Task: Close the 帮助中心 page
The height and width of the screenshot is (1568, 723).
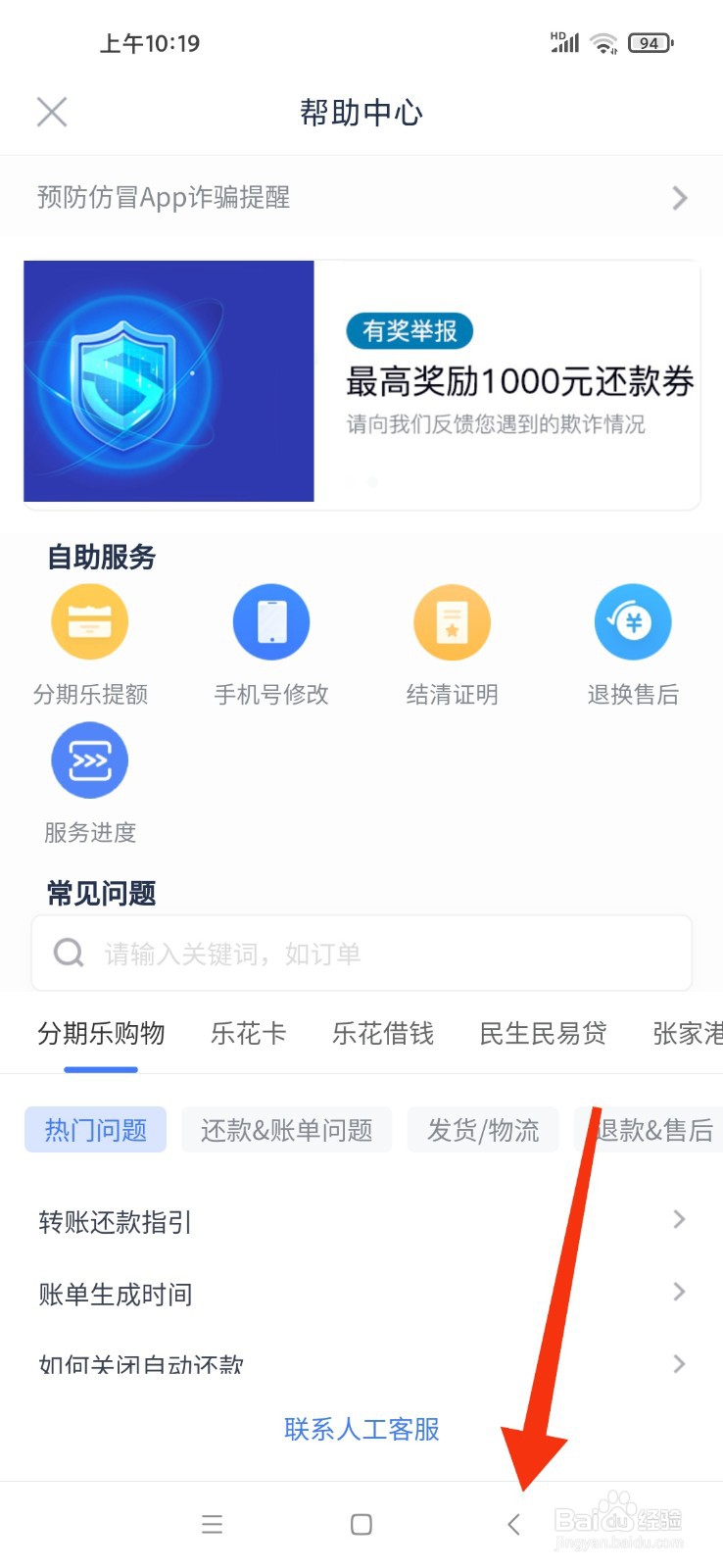Action: 52,112
